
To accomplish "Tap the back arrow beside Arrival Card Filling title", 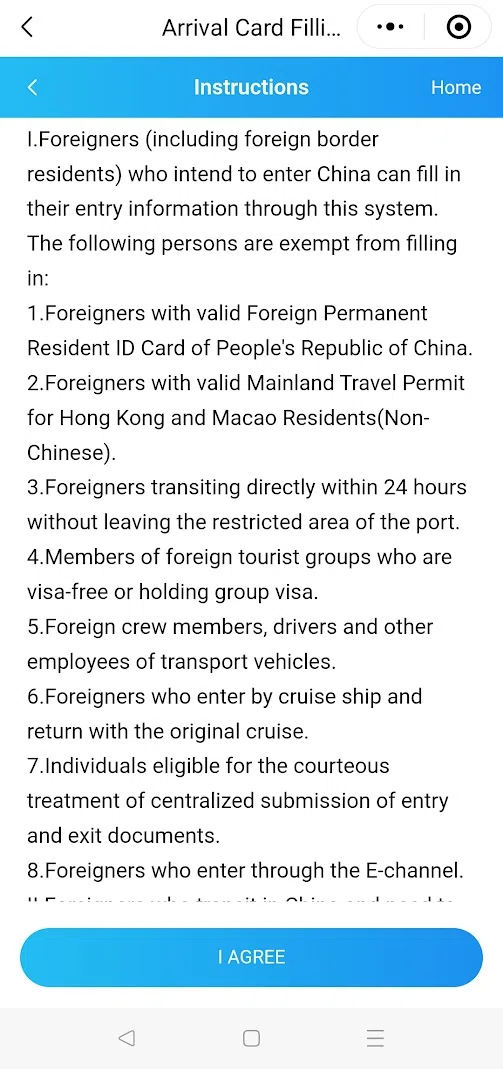I will click(27, 28).
